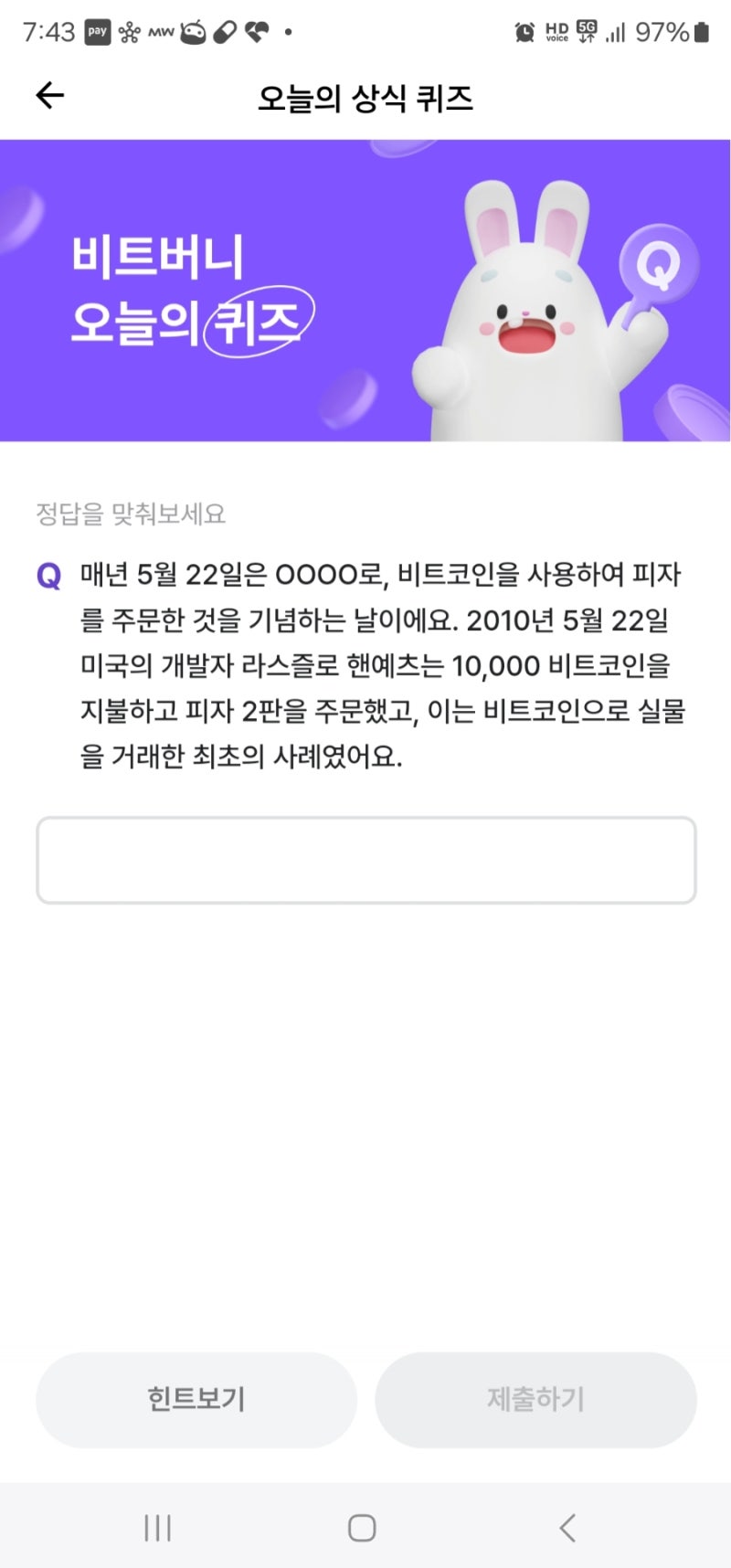
Task: Tap the home button in navigation bar
Action: click(x=363, y=1525)
